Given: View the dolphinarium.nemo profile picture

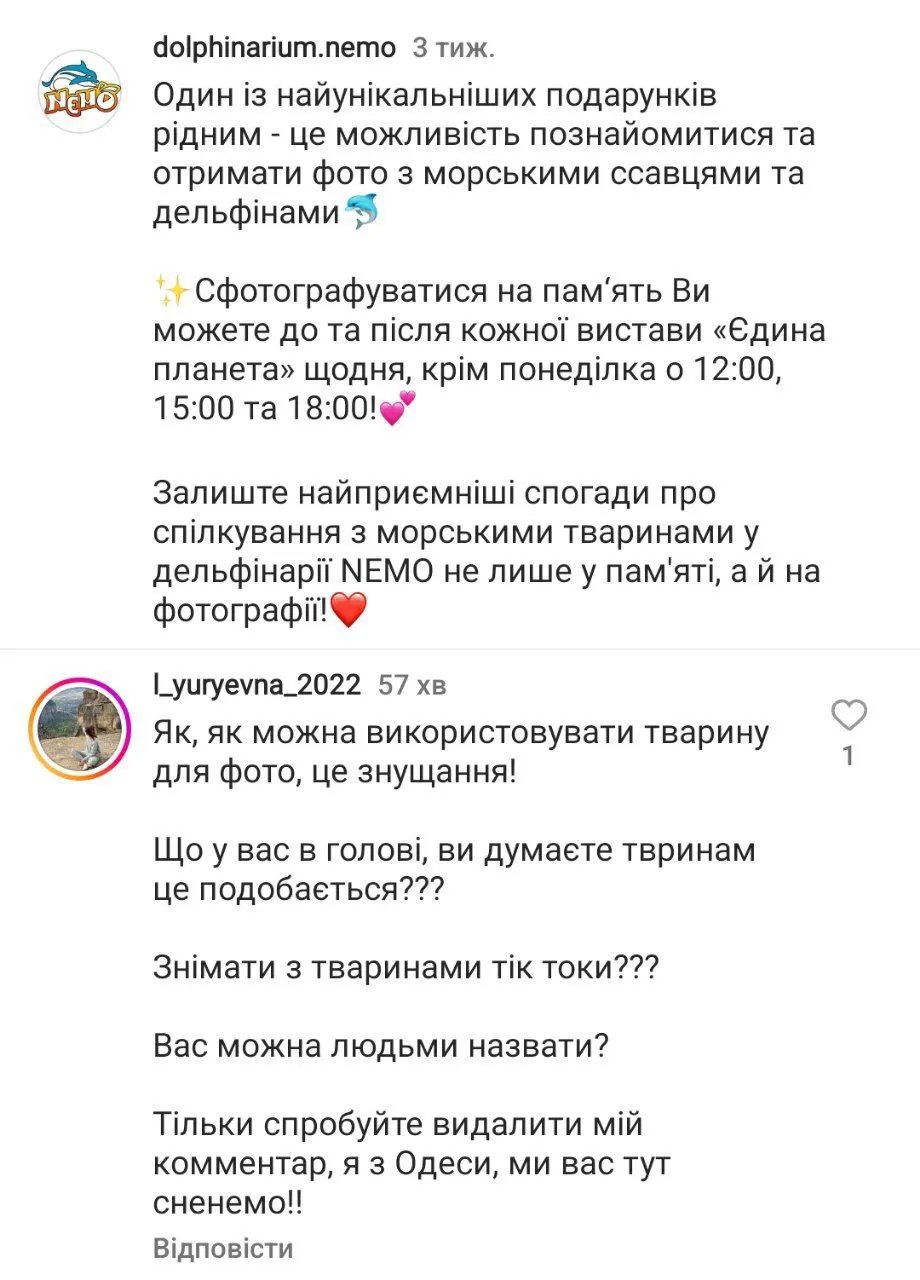Looking at the screenshot, I should [x=79, y=93].
